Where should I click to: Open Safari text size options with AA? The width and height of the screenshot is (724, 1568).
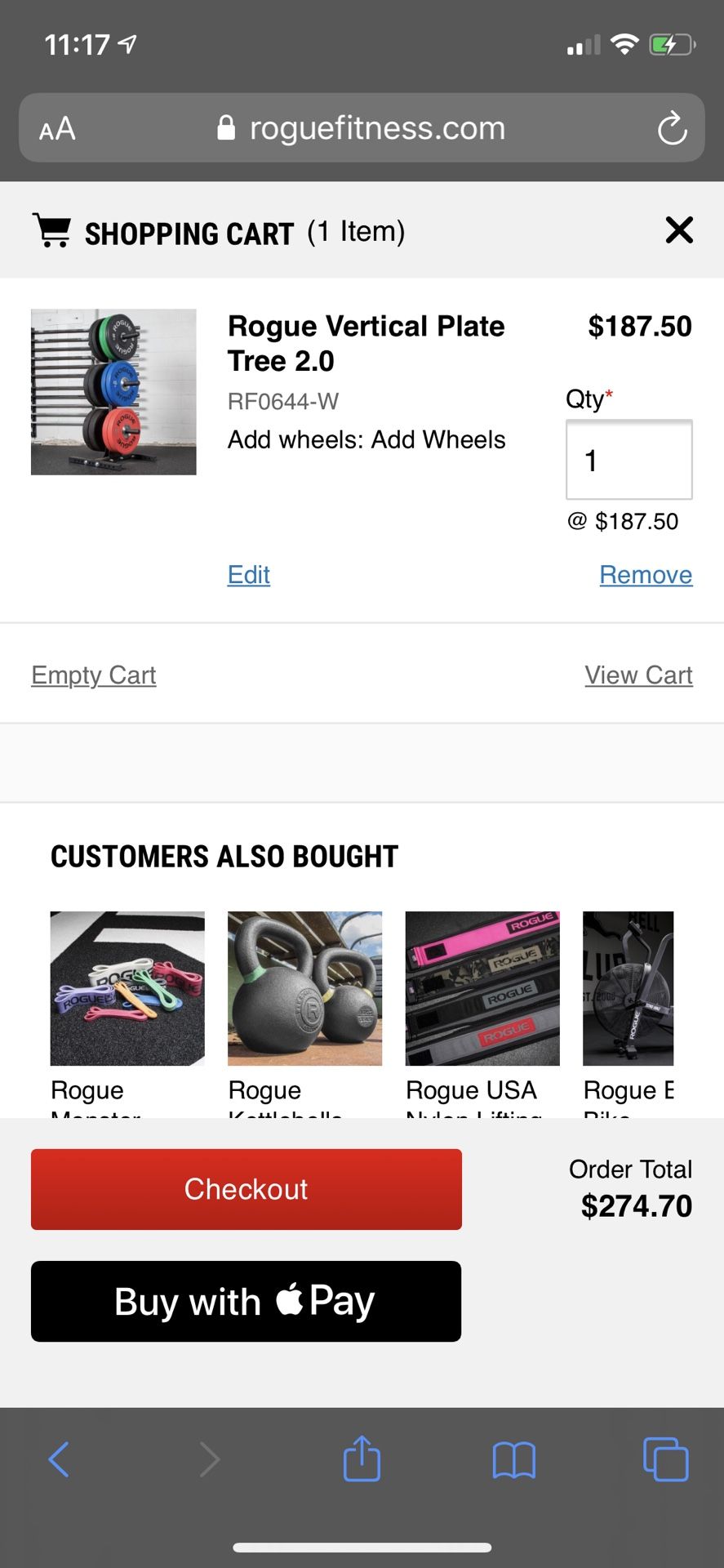point(57,128)
